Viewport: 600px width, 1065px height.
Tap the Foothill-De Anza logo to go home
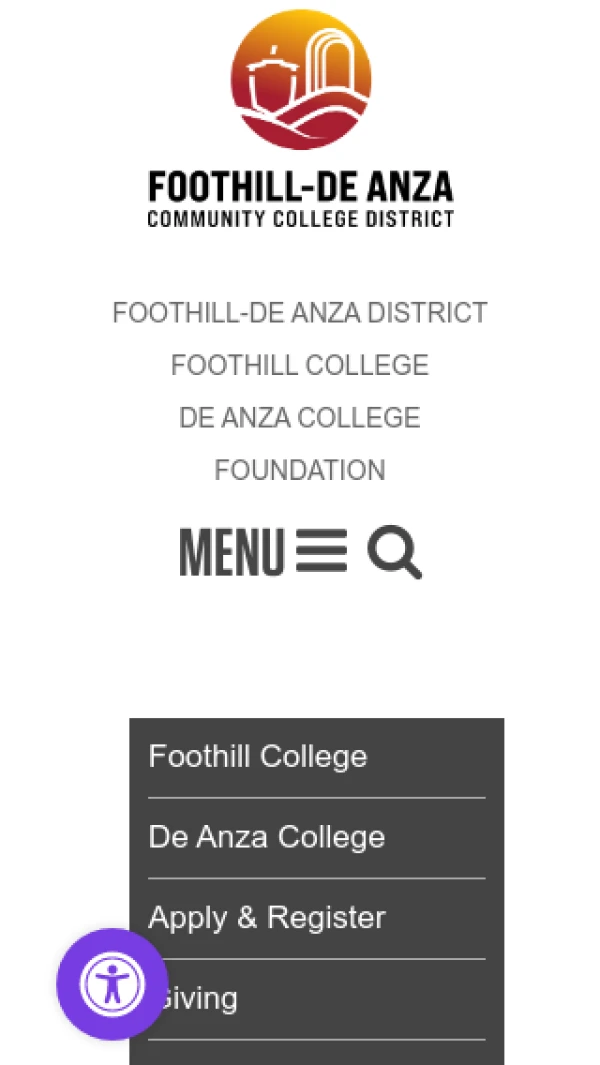300,120
